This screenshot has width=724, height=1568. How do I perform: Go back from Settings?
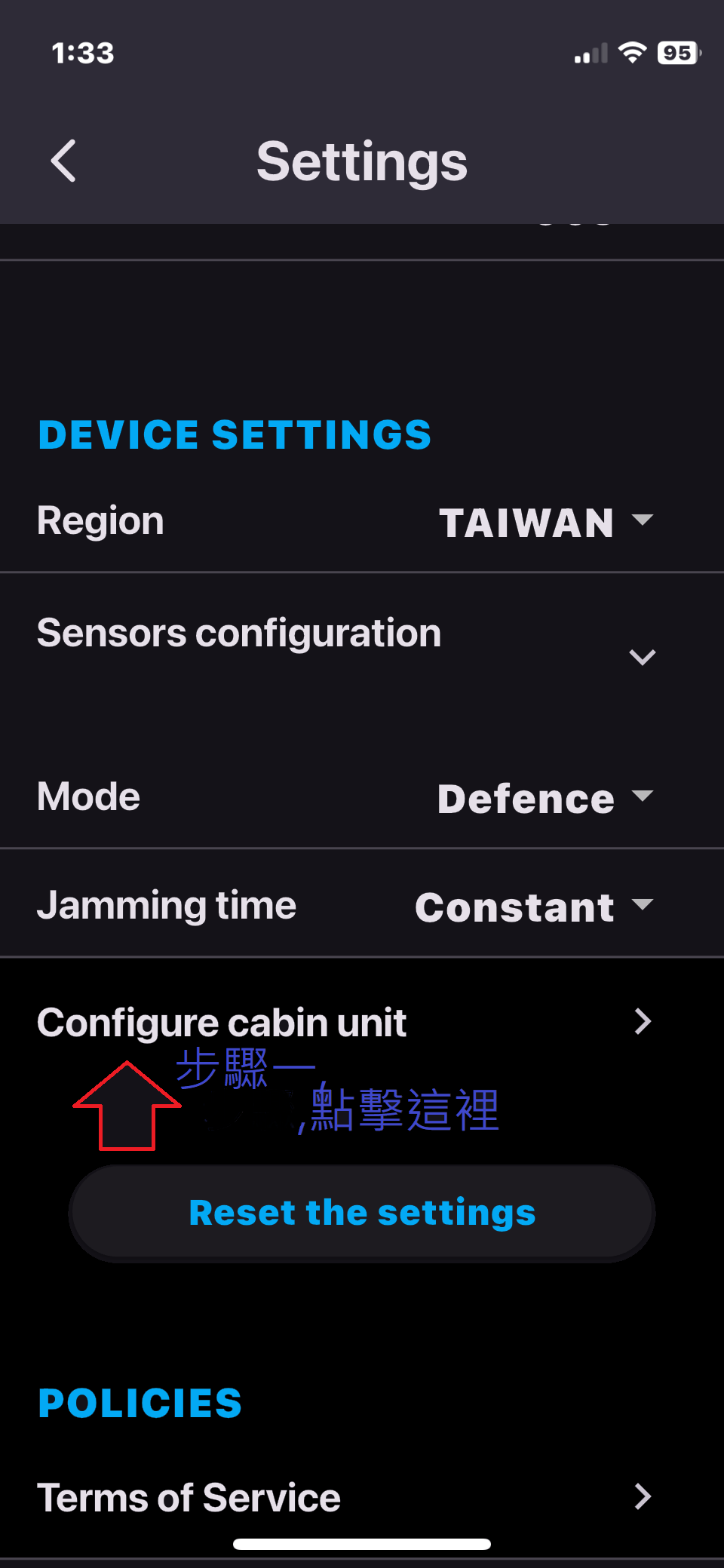pyautogui.click(x=64, y=161)
